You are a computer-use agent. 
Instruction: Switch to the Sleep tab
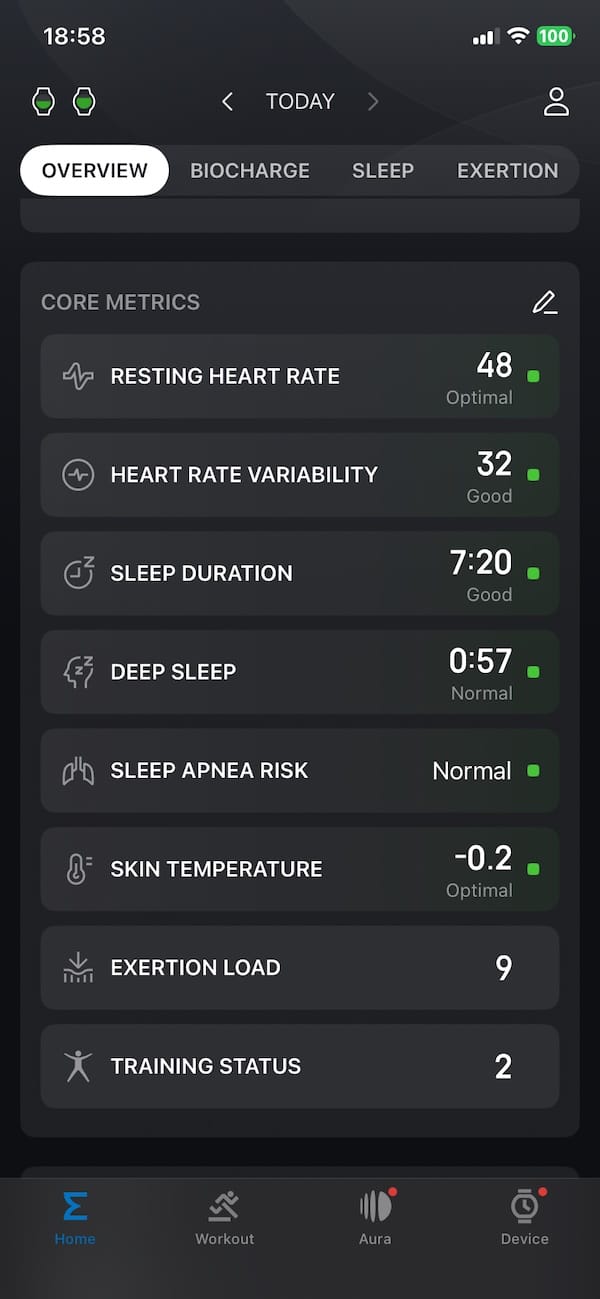(383, 170)
